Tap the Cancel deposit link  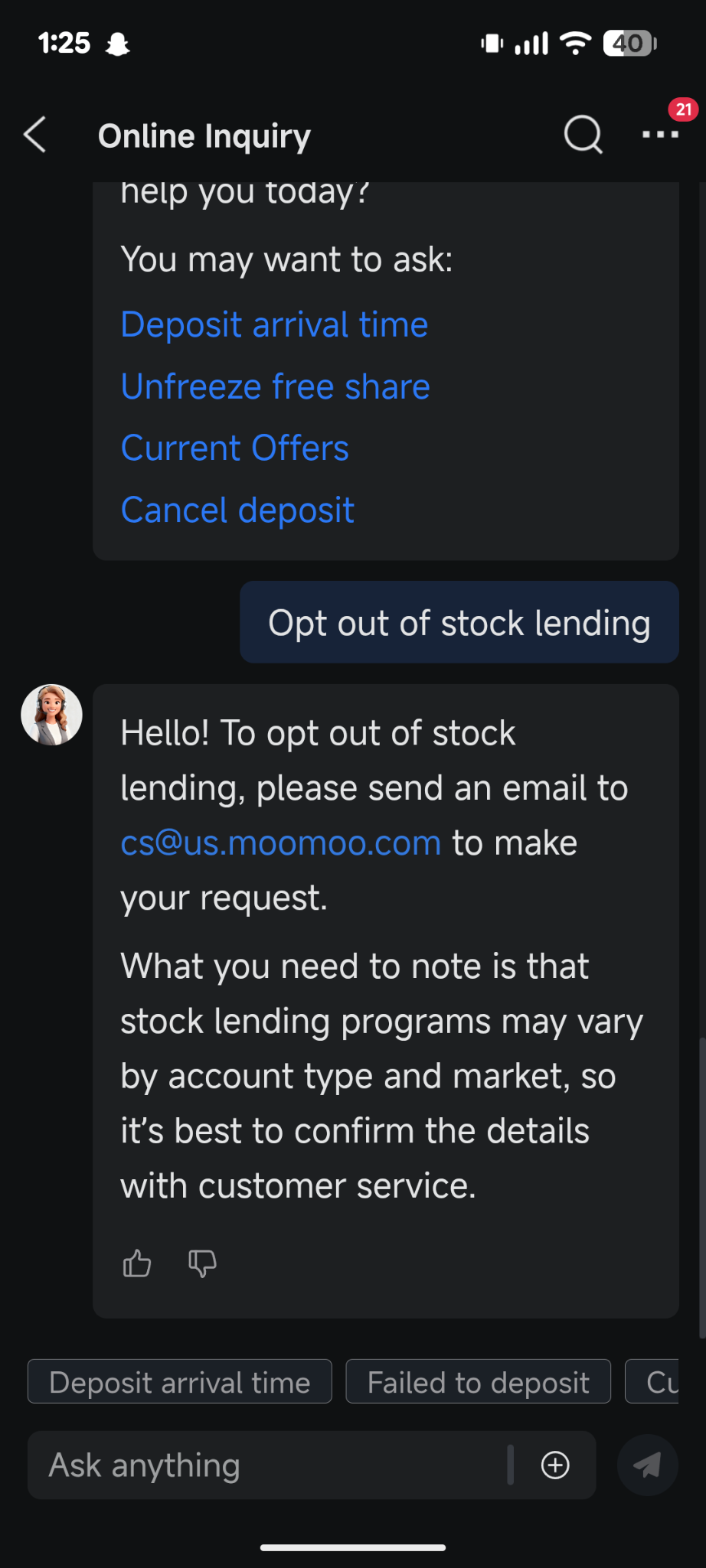[x=237, y=510]
